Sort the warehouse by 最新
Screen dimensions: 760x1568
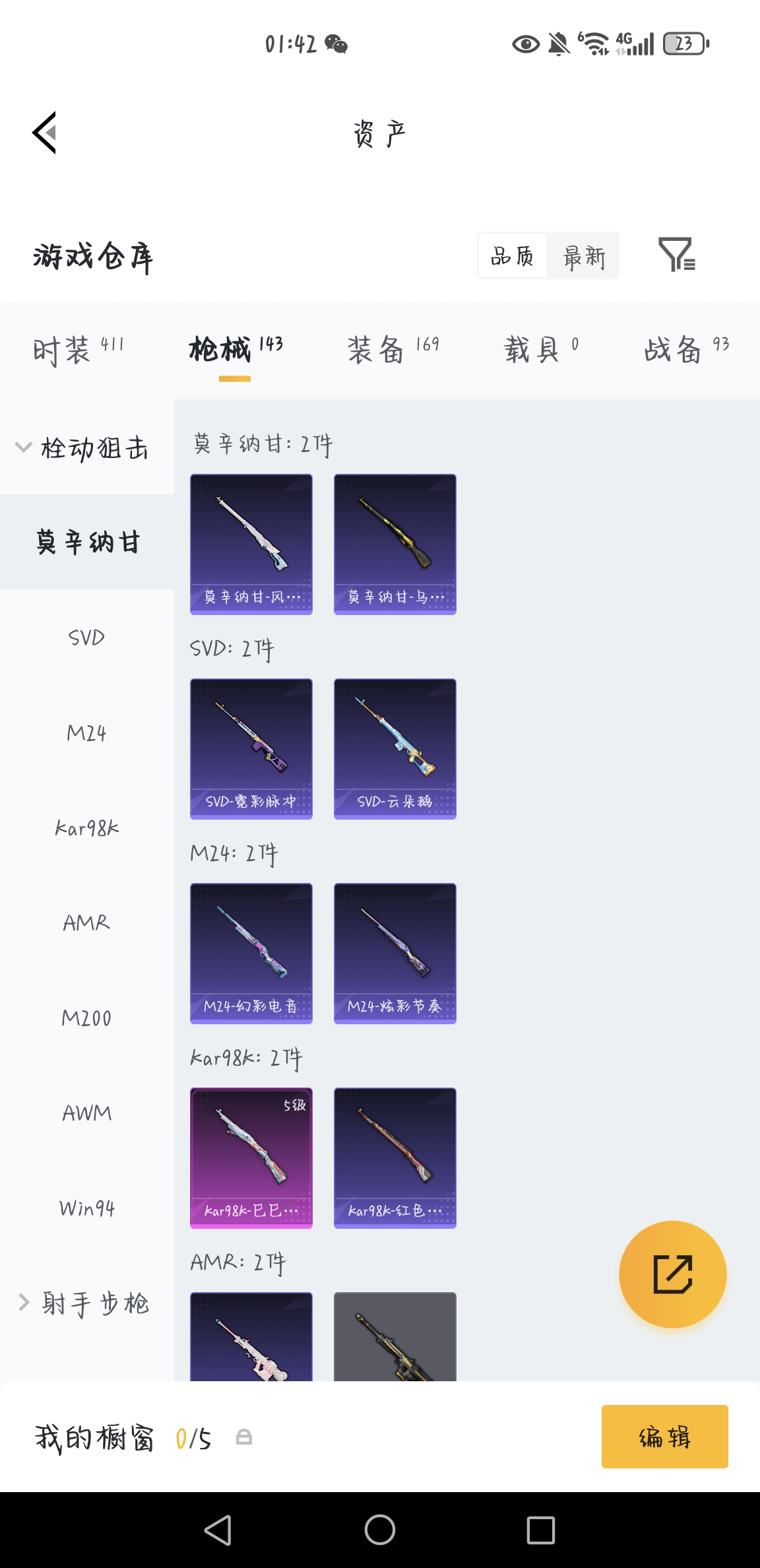583,256
